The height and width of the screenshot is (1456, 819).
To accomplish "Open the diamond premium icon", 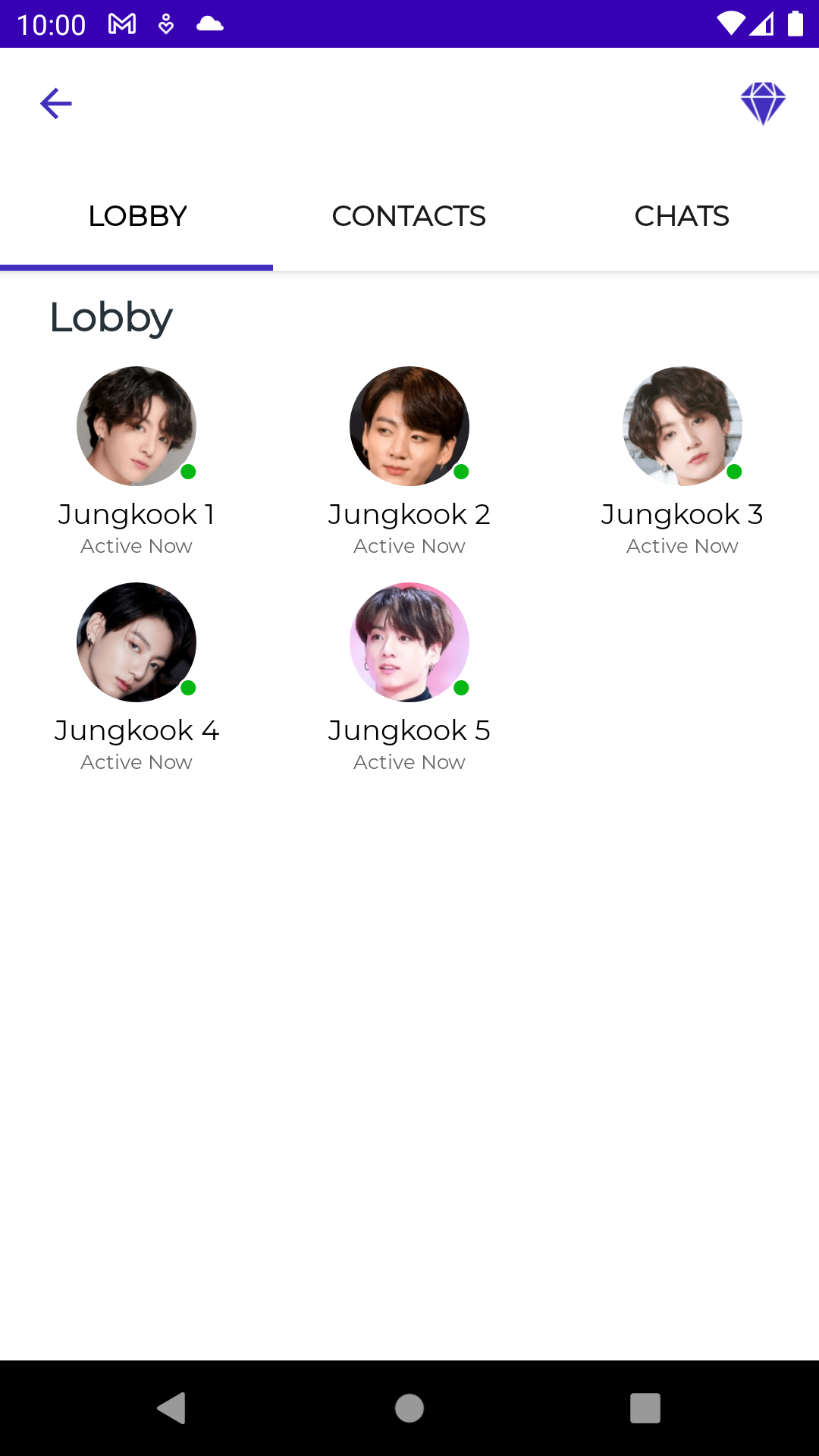I will pos(764,102).
